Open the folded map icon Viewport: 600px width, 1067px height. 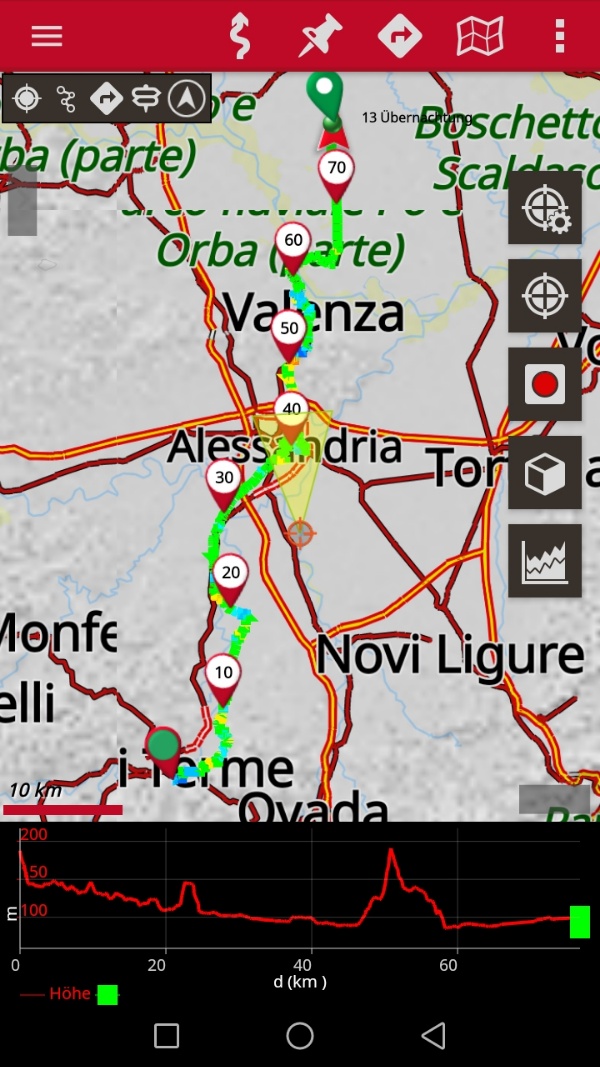point(480,36)
